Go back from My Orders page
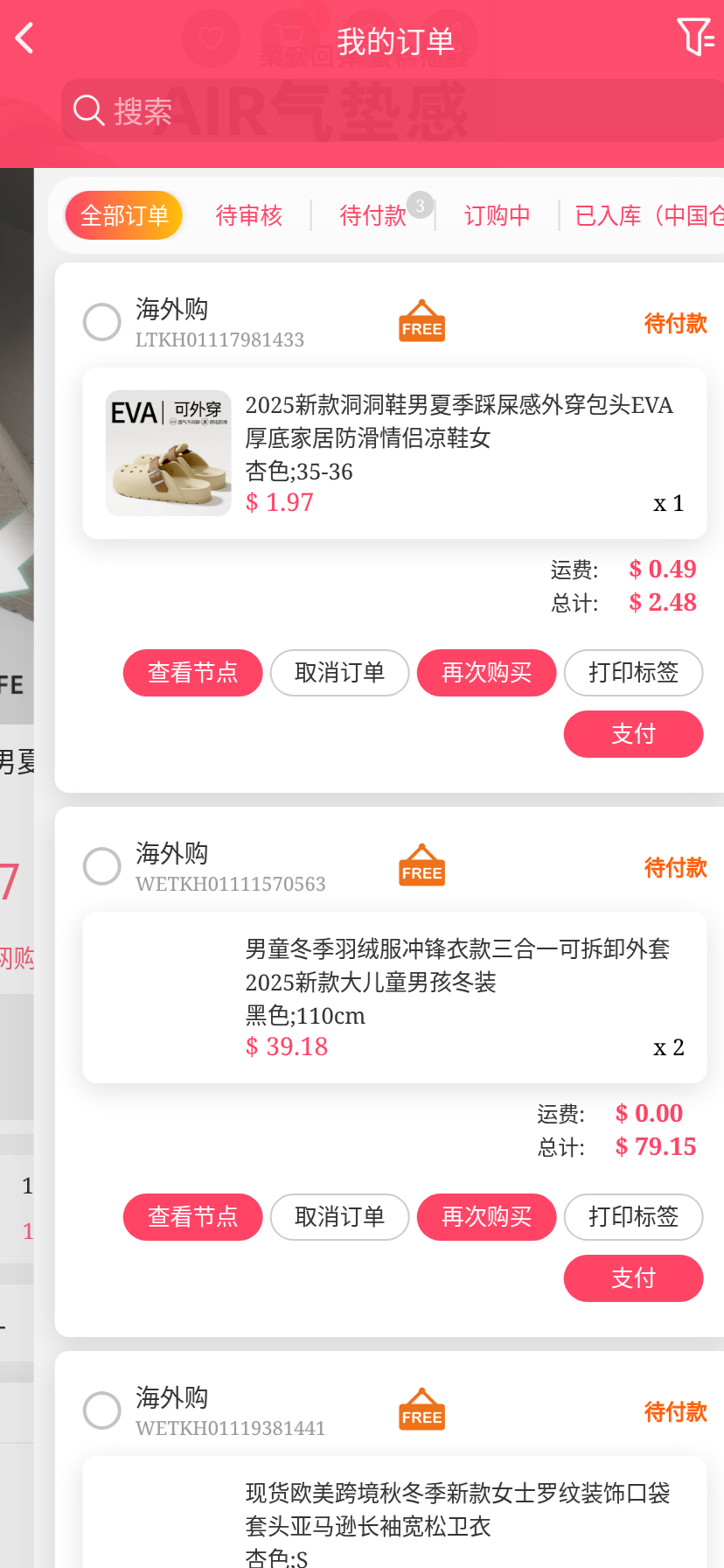The image size is (724, 1568). 24,38
